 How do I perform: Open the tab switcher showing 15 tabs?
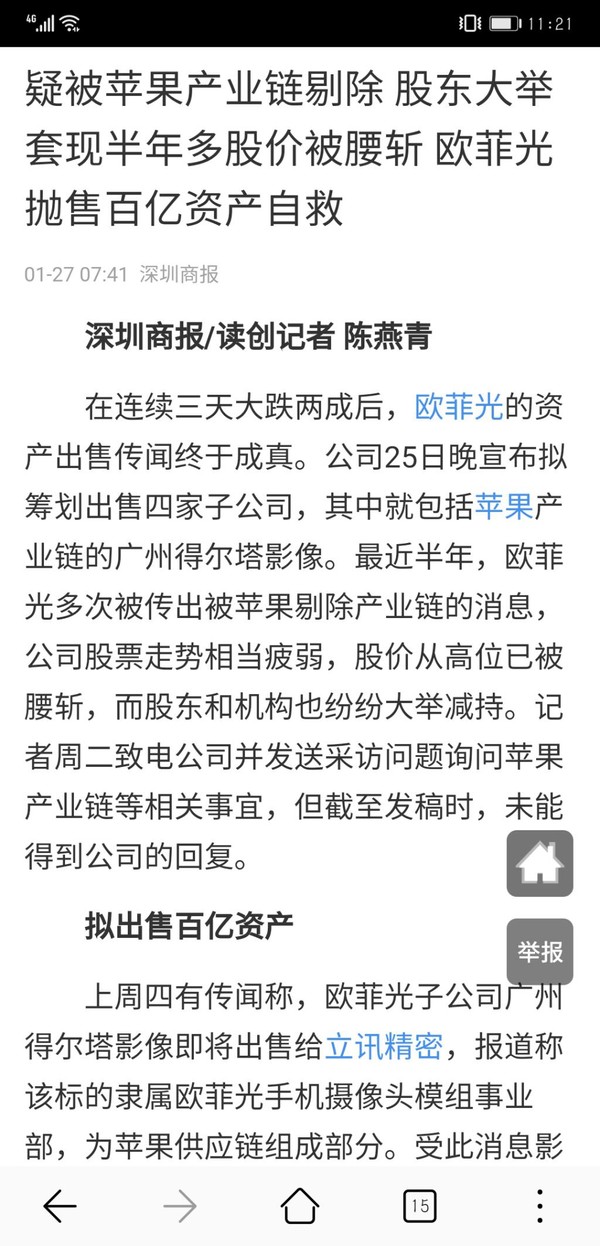point(420,1205)
